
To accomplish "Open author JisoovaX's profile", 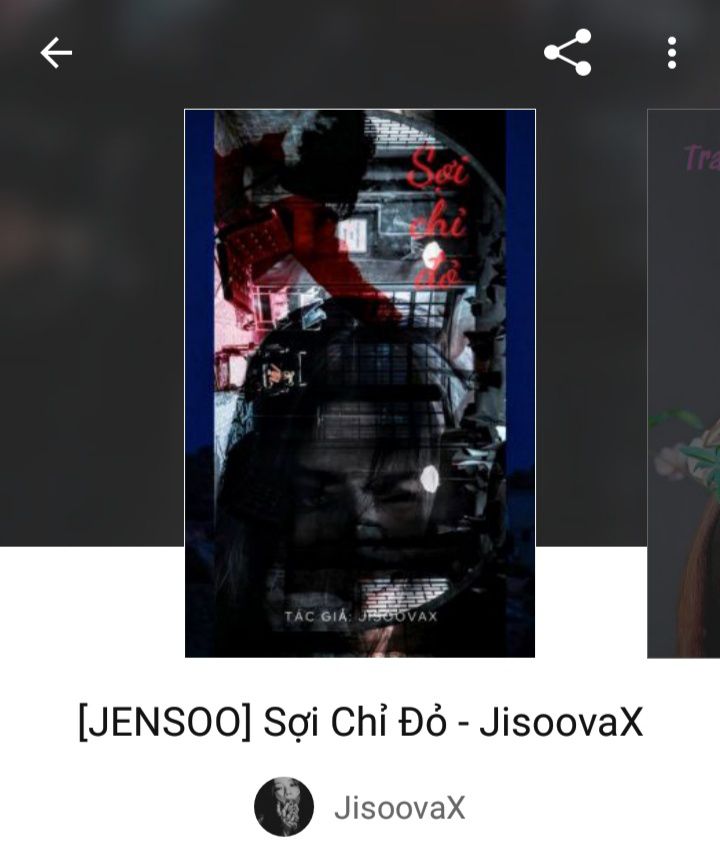I will (360, 807).
